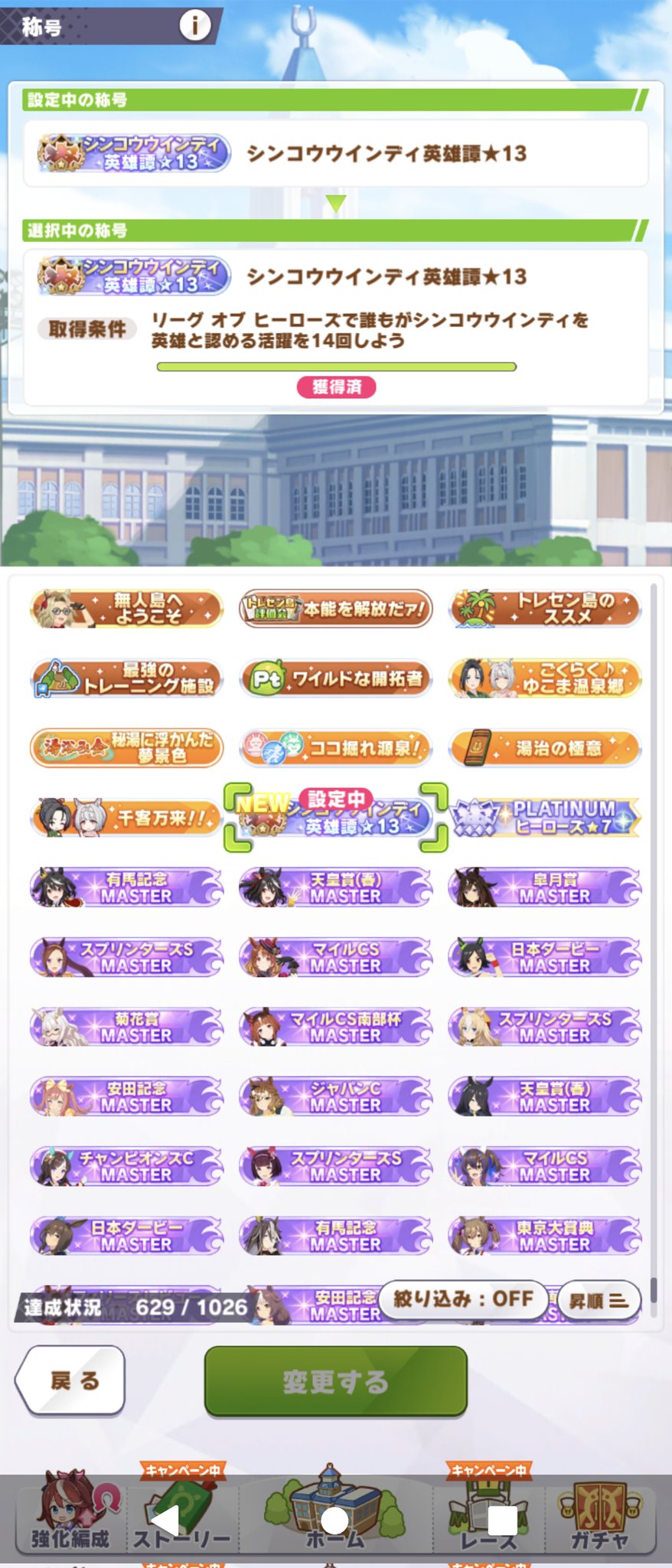Tap the 戻る back button
The width and height of the screenshot is (672, 1568).
tap(71, 1380)
